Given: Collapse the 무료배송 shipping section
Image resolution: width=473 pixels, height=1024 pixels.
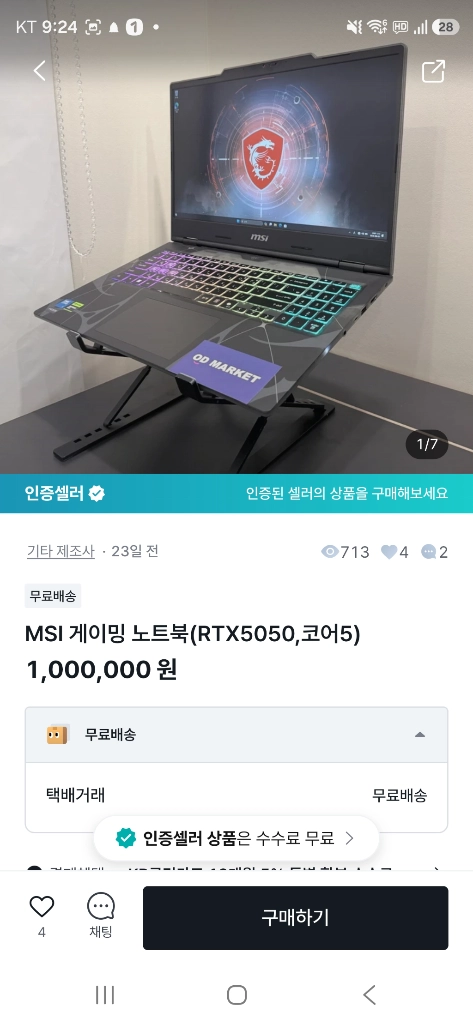Looking at the screenshot, I should click(419, 735).
